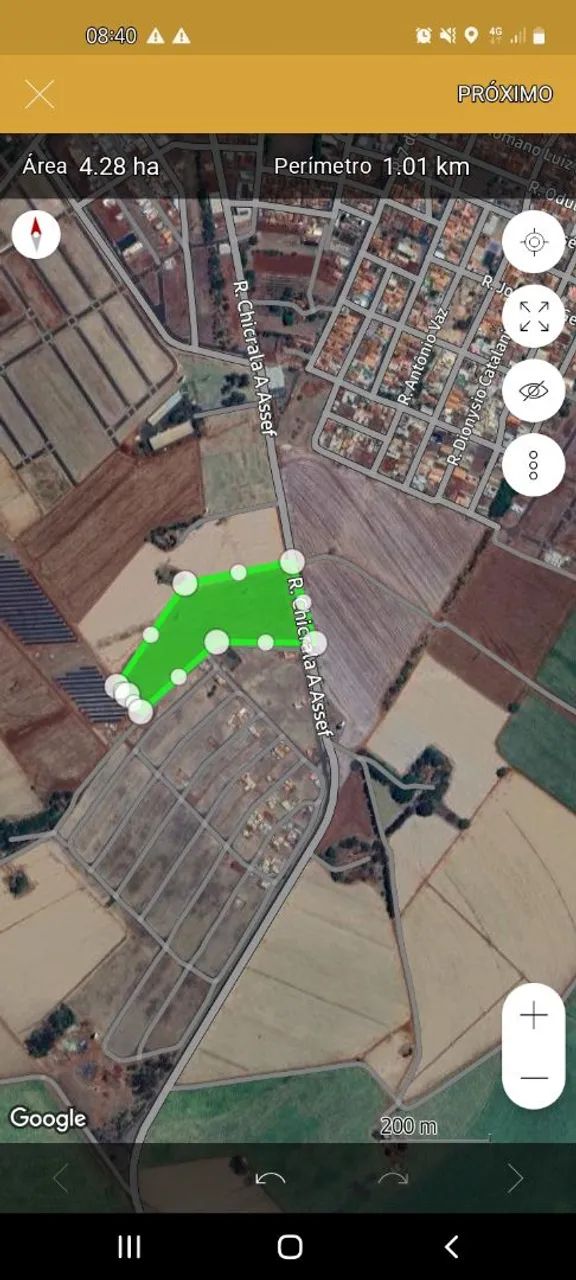Select the previous polygon point
Viewport: 576px width, 1280px height.
[x=61, y=1179]
